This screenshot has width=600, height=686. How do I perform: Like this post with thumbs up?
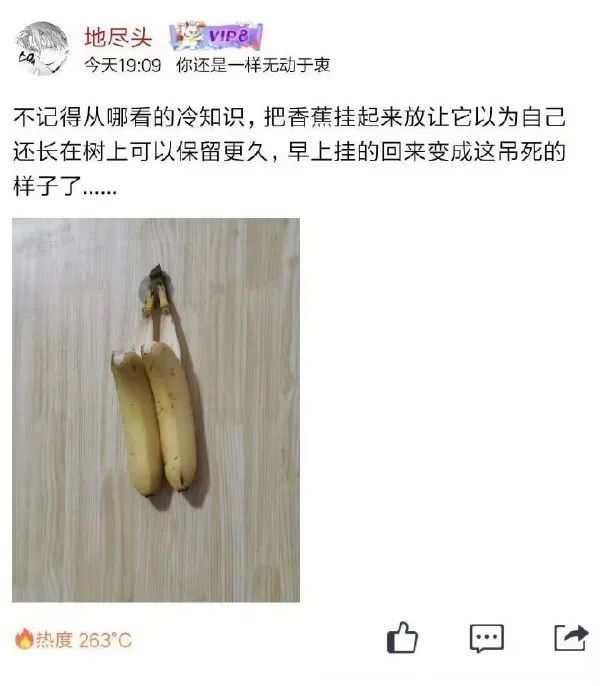click(402, 637)
